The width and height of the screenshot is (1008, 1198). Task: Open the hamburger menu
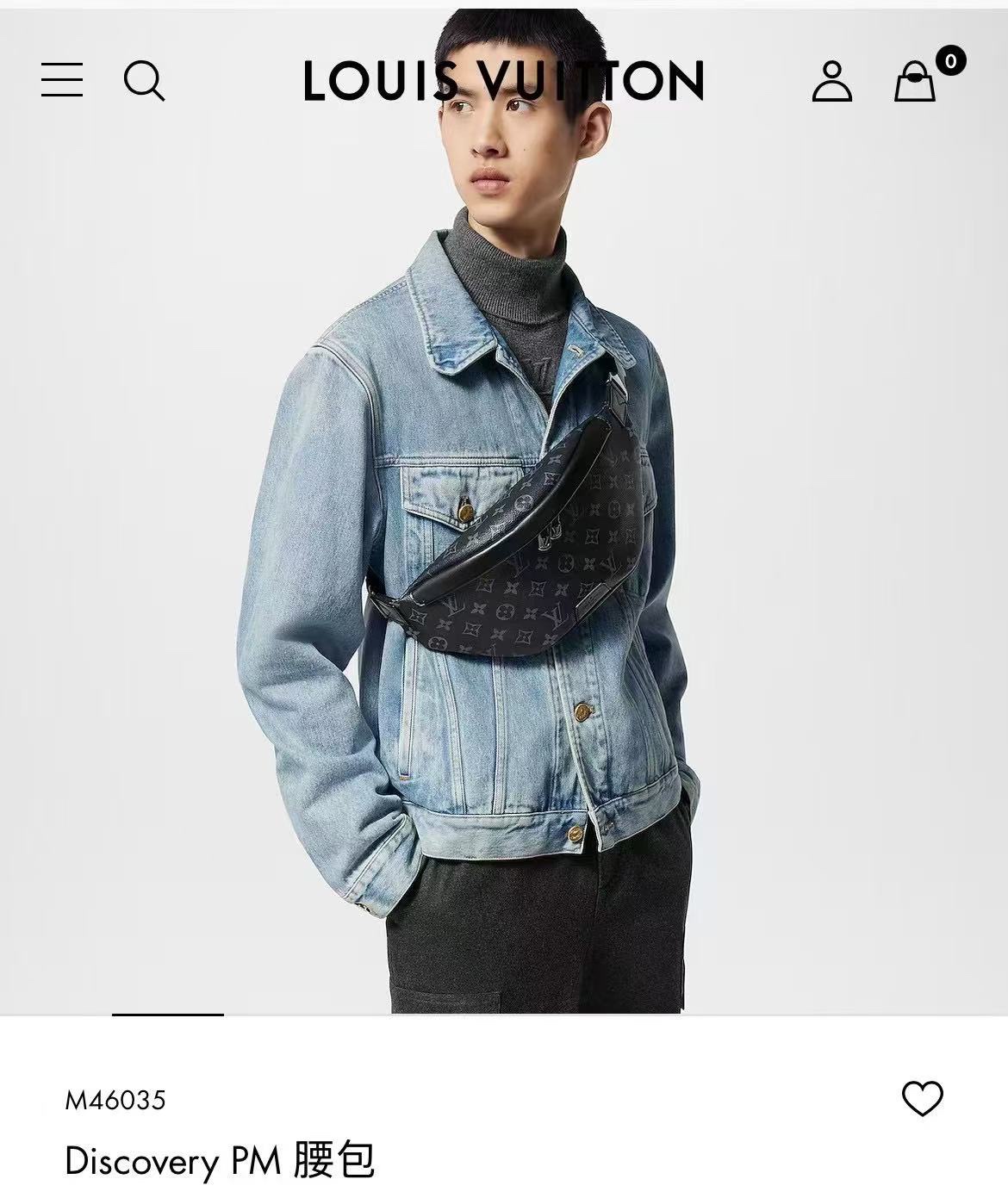coord(62,80)
